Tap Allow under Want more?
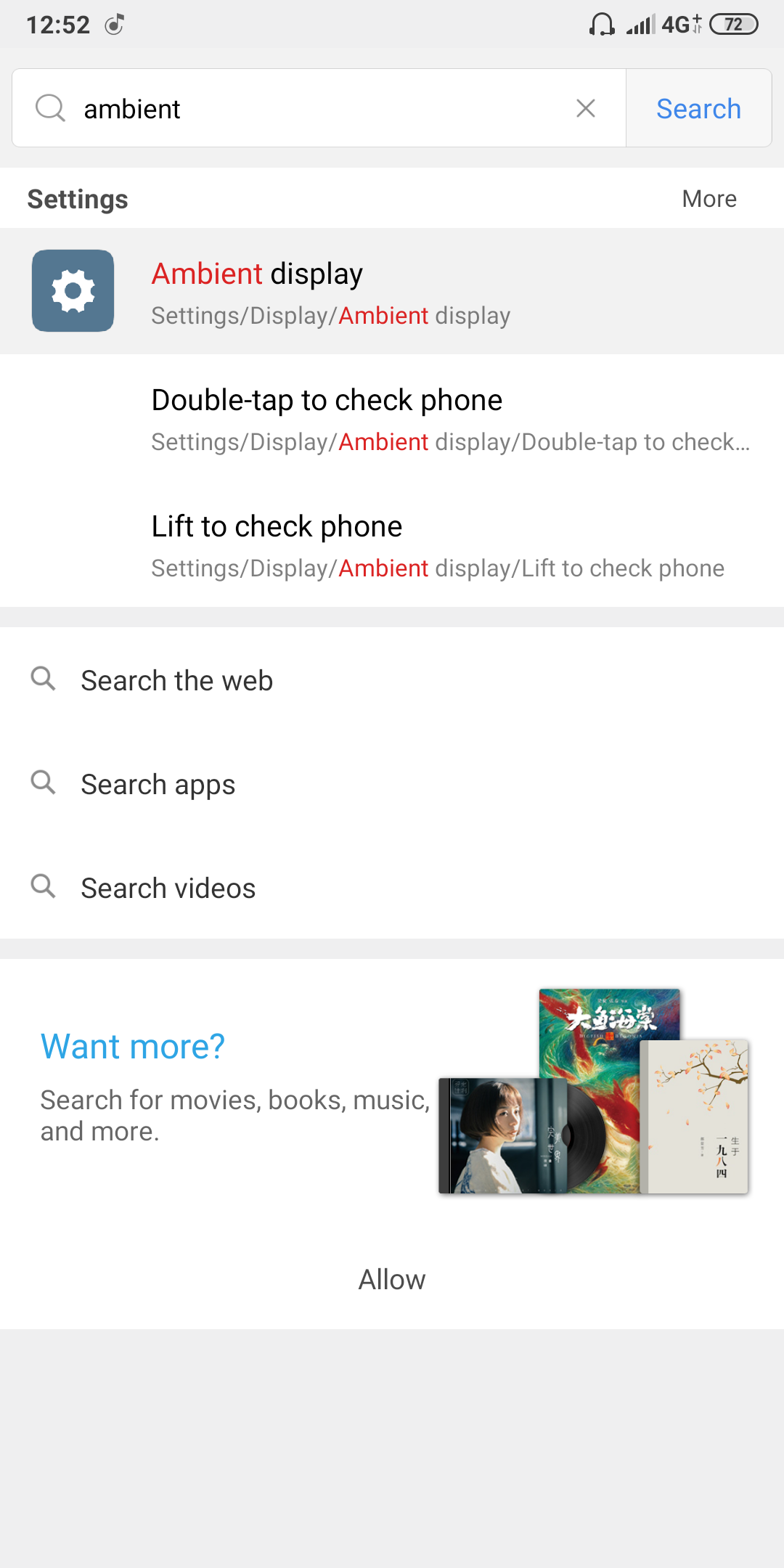Screen dimensions: 784x1568 [x=392, y=1279]
